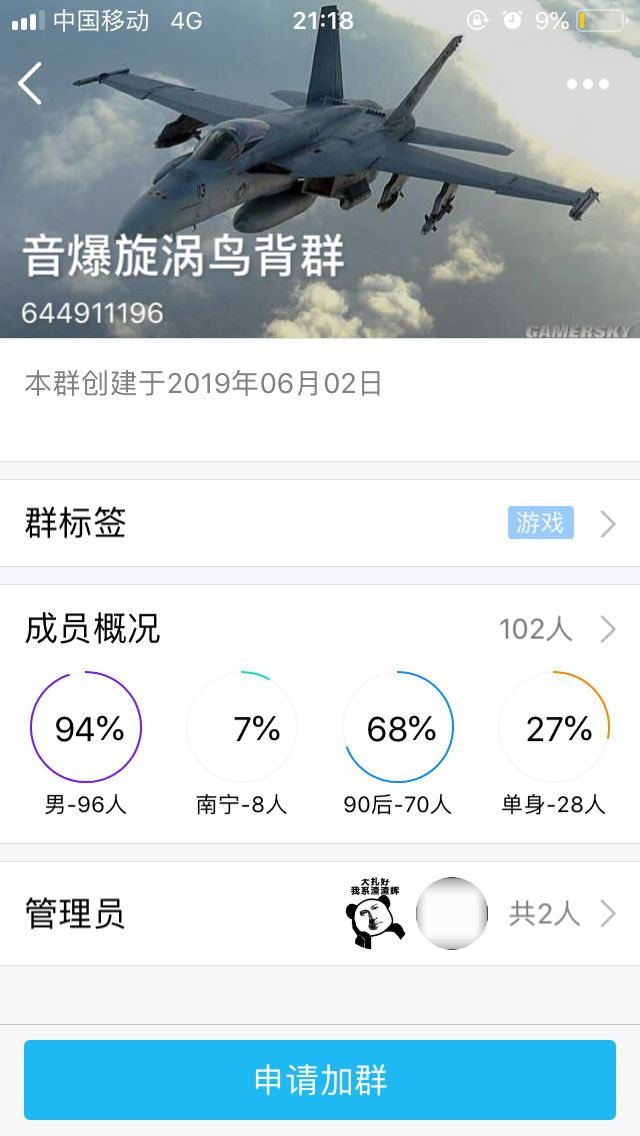Open the 群标签 row
Image resolution: width=640 pixels, height=1136 pixels.
coord(320,523)
